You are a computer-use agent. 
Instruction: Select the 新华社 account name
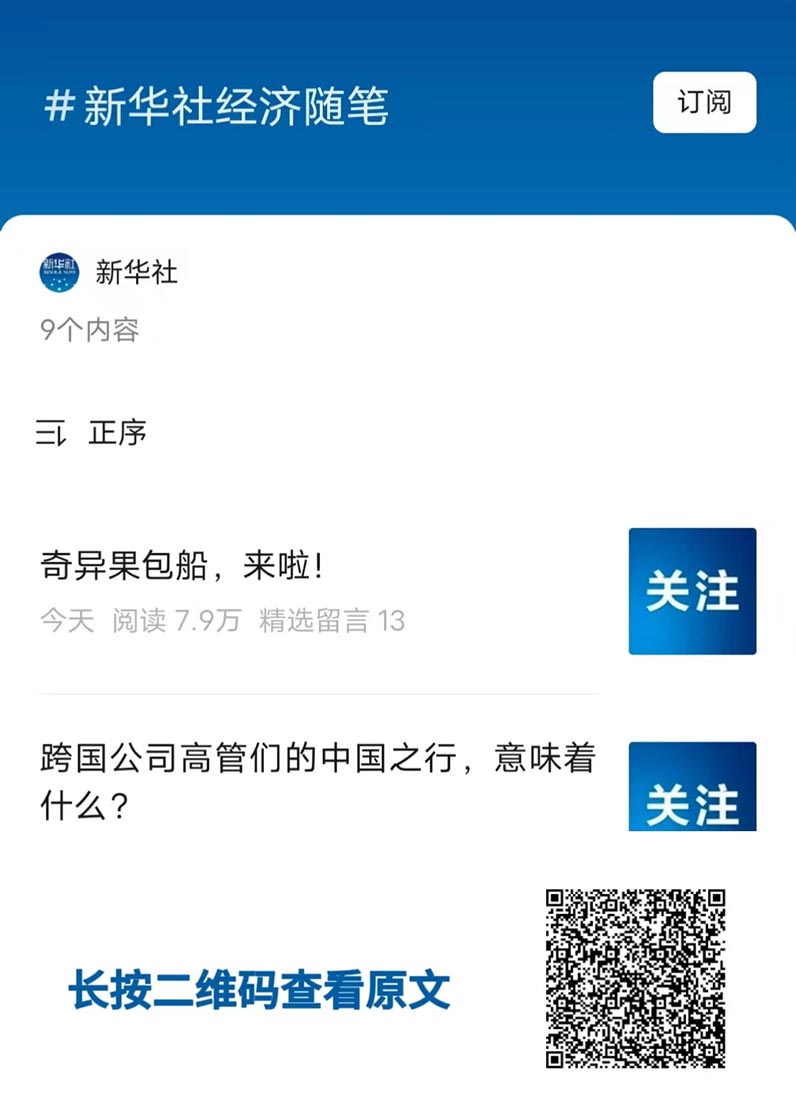click(x=135, y=271)
